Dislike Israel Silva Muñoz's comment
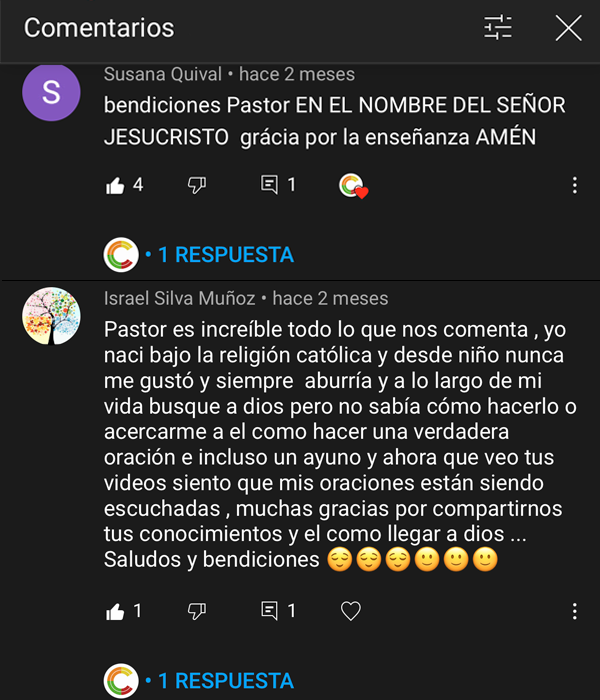This screenshot has width=600, height=700. [x=197, y=610]
